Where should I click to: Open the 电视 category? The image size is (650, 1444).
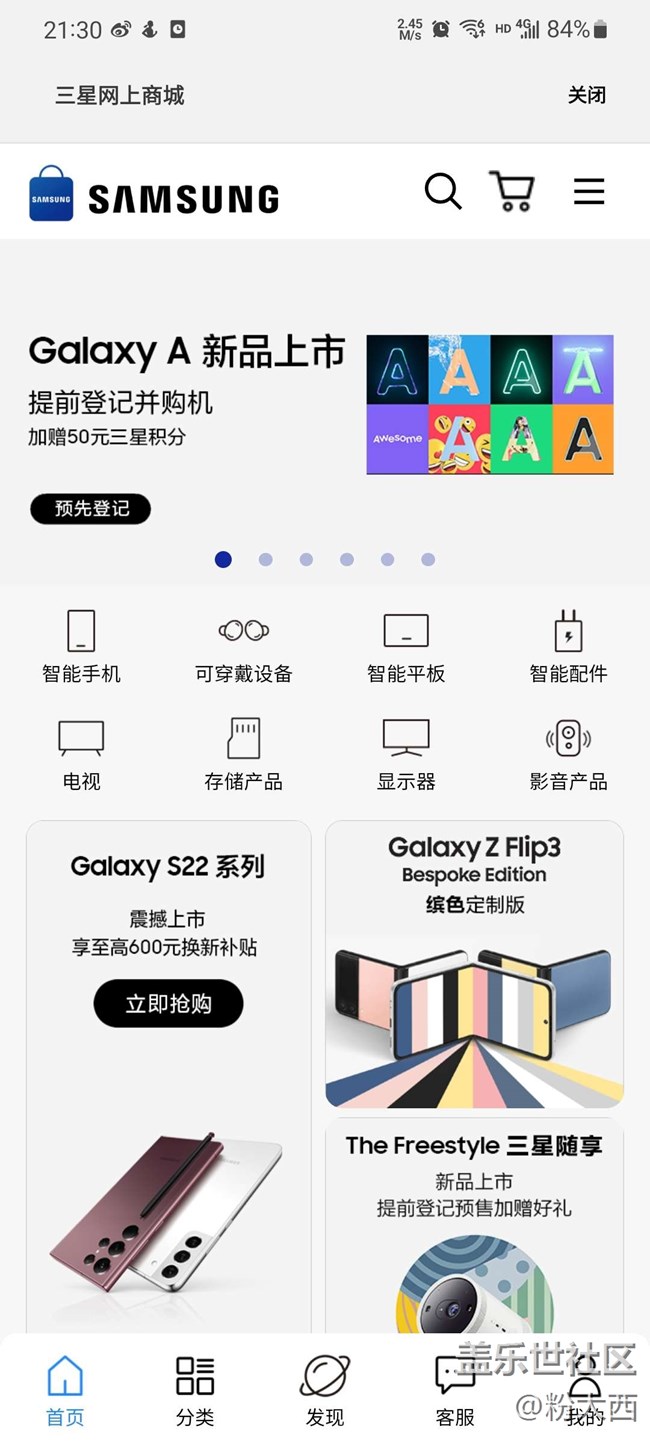point(81,754)
